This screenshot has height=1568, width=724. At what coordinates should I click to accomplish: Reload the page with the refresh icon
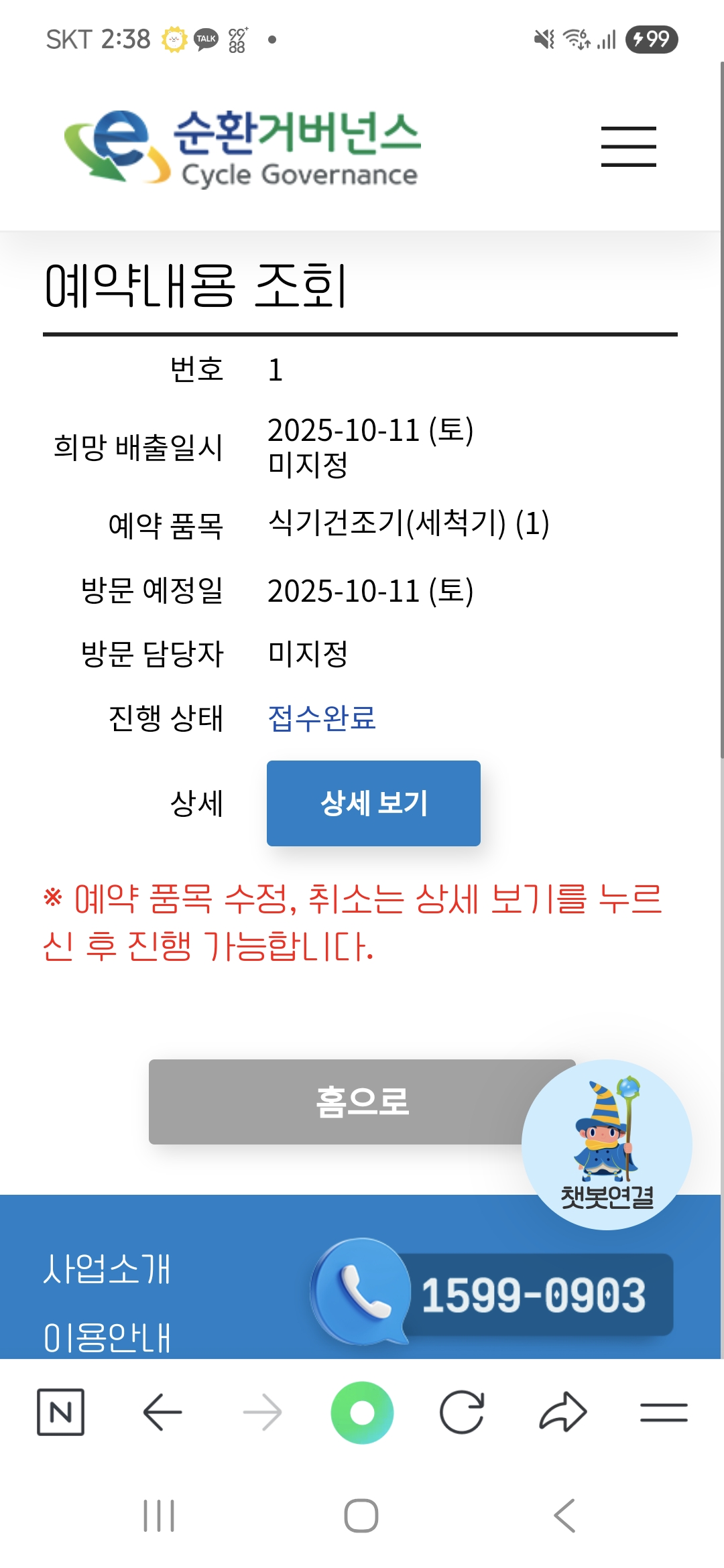[462, 1412]
